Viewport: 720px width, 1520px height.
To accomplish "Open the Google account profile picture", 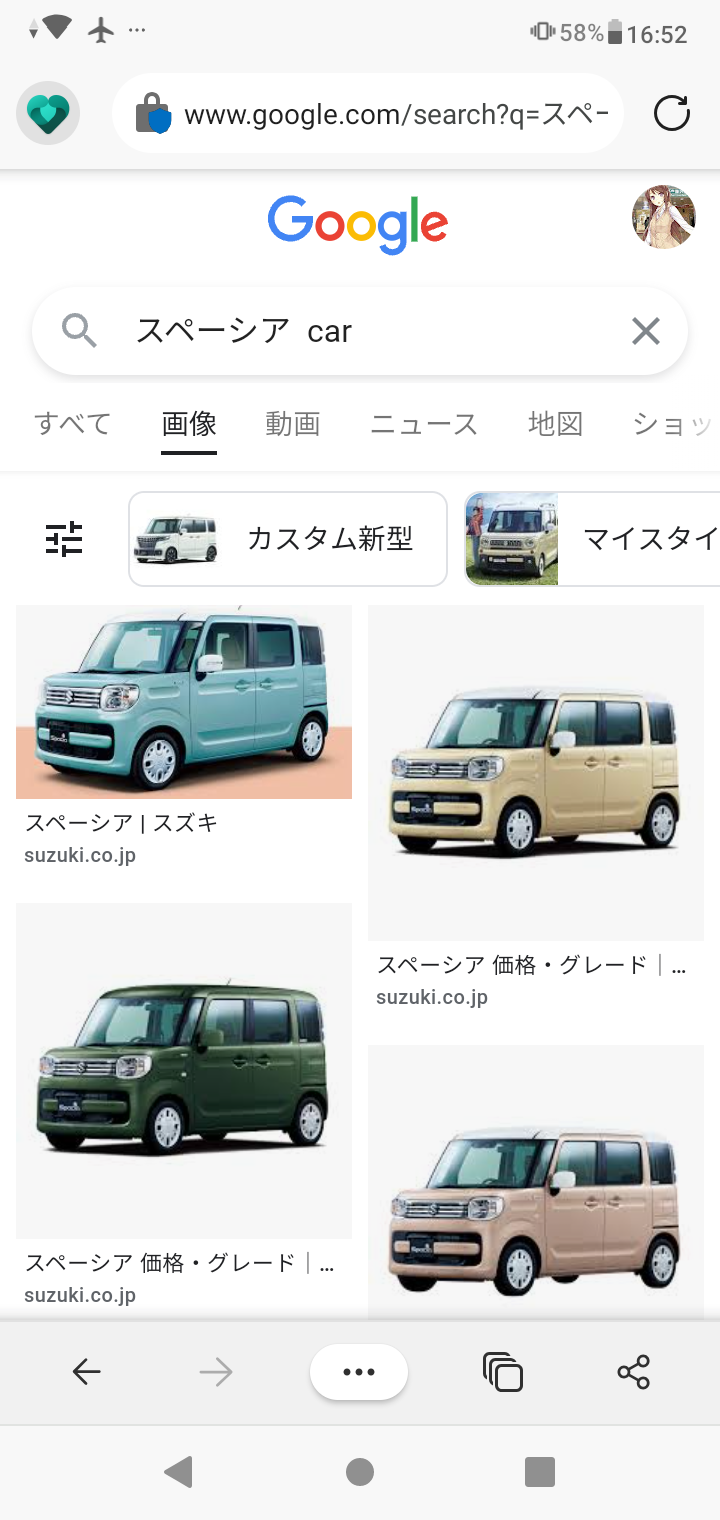I will [663, 217].
